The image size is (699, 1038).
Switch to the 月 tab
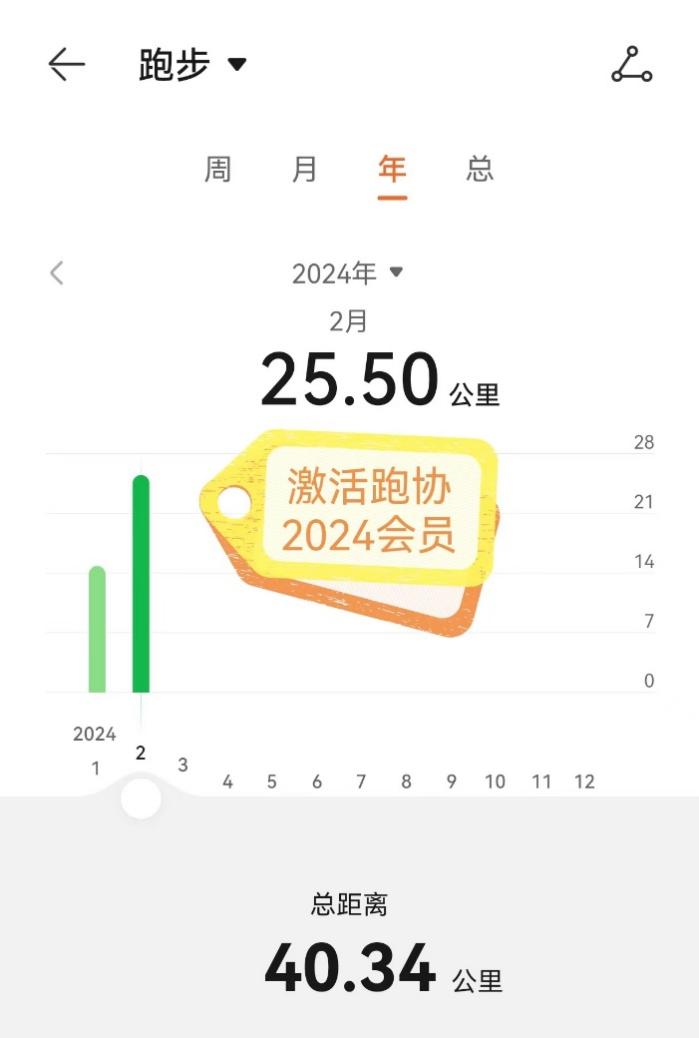point(305,169)
